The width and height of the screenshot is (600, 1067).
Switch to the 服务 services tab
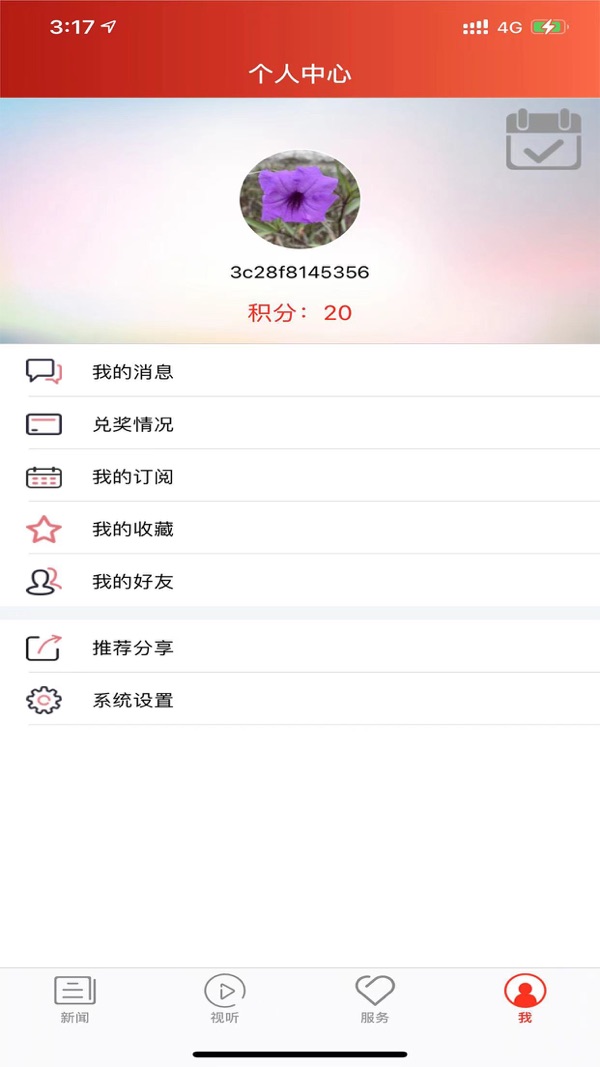(x=375, y=999)
